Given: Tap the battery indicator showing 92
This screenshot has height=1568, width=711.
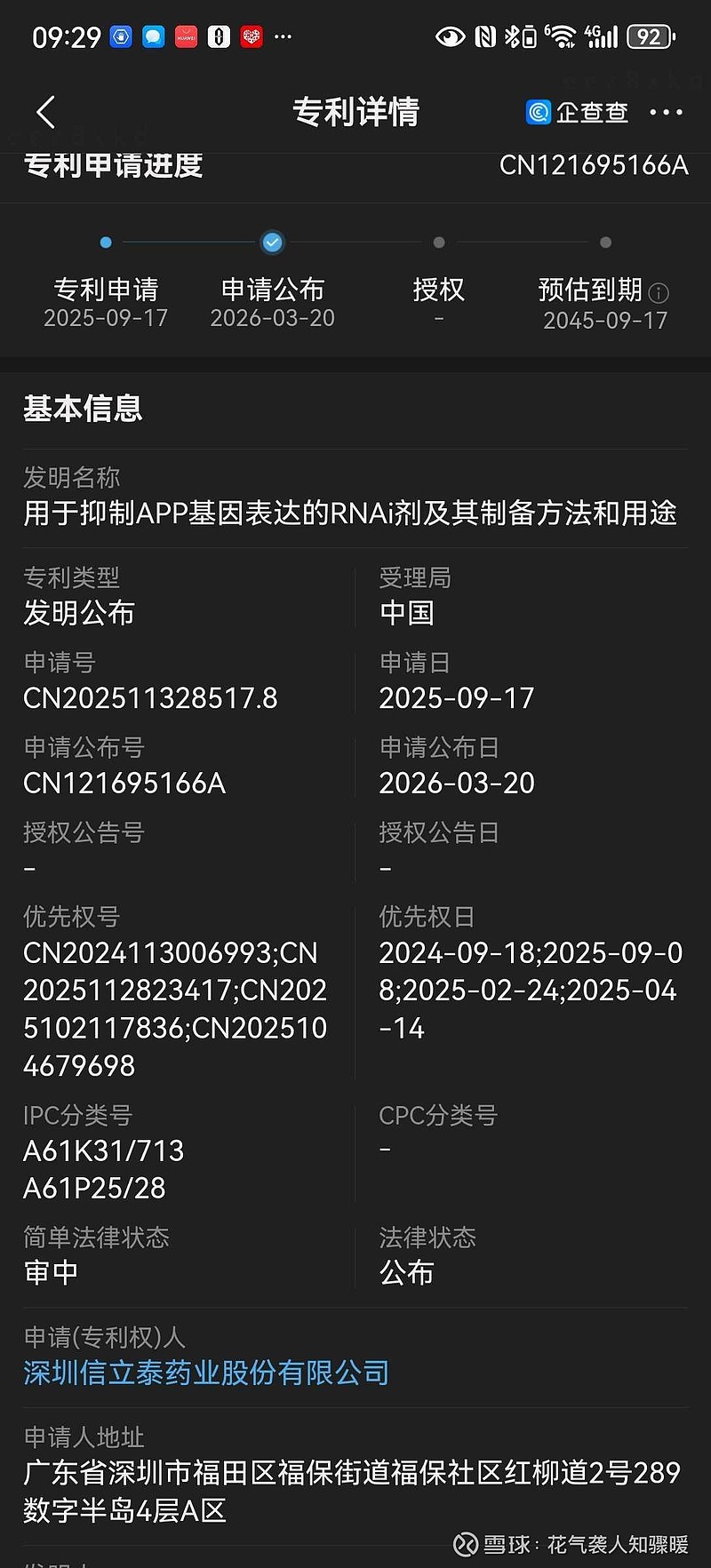Looking at the screenshot, I should click(649, 36).
